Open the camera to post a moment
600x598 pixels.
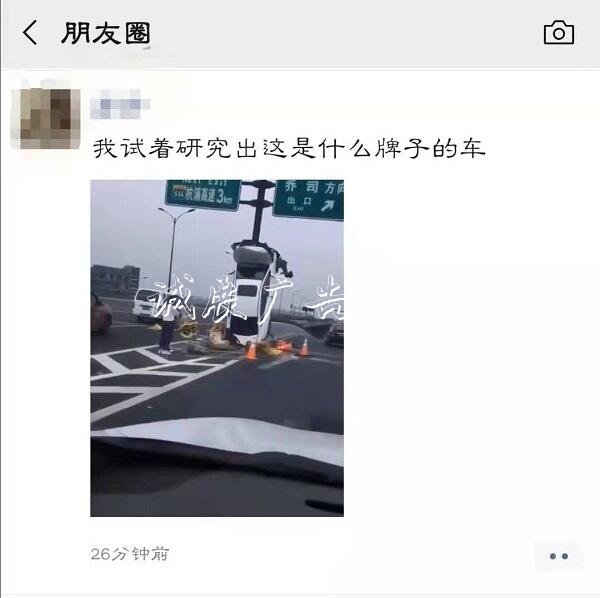click(x=558, y=33)
